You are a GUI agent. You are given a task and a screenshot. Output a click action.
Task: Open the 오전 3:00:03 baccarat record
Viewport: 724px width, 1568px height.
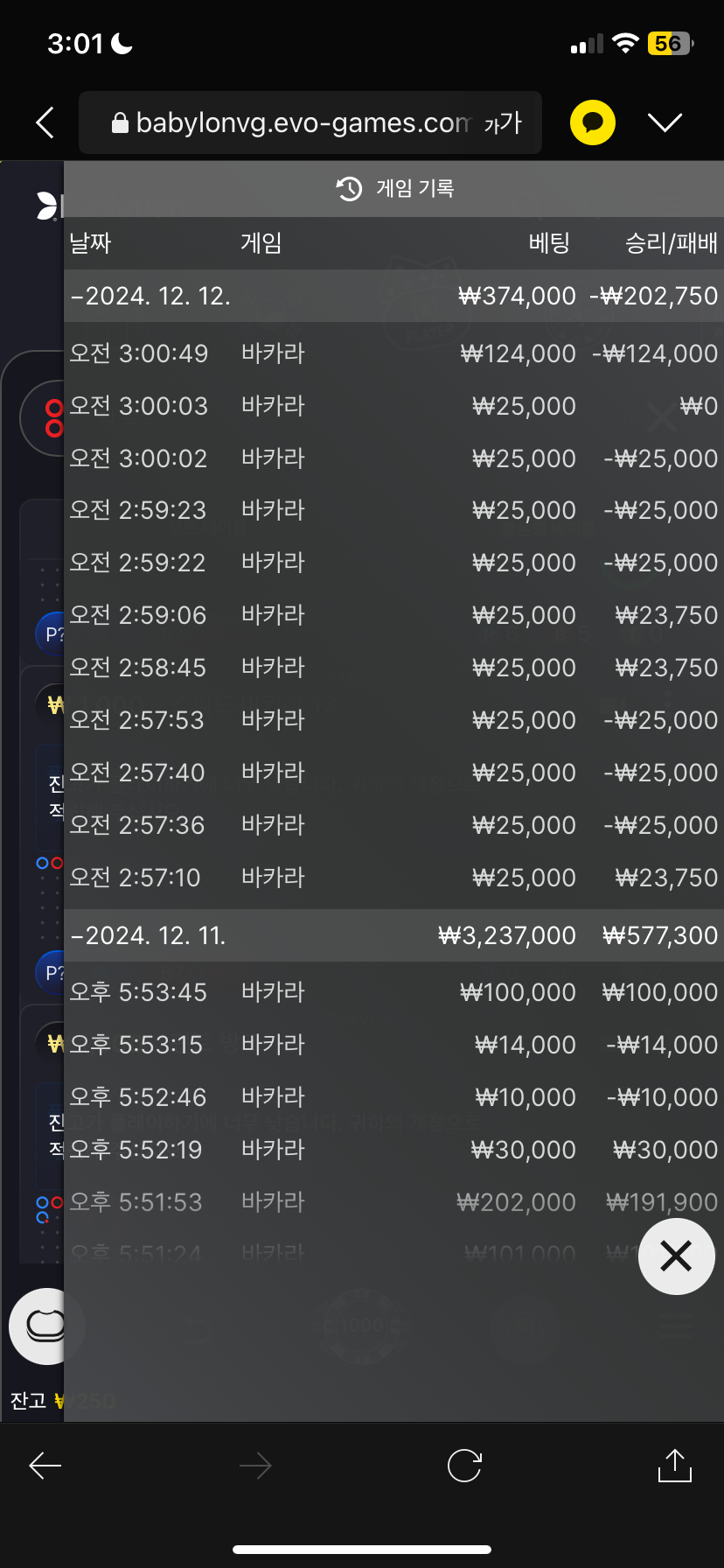393,406
